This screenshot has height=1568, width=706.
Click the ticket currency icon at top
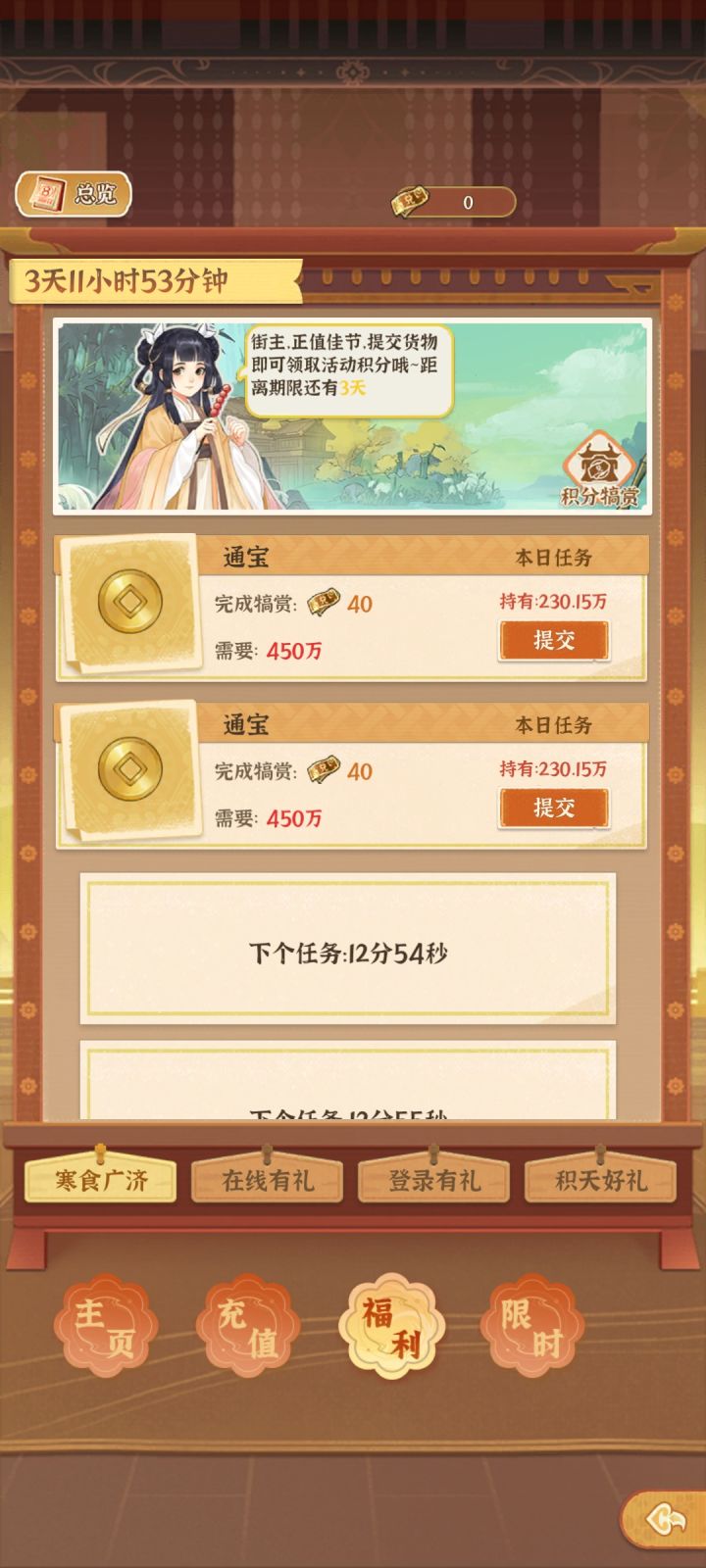[x=413, y=200]
